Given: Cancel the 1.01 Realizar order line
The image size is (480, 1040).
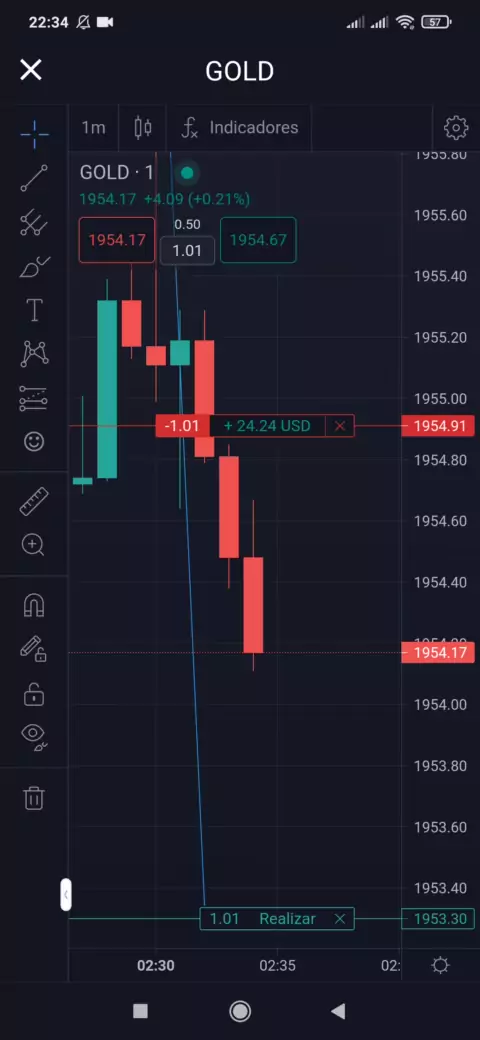Looking at the screenshot, I should pos(339,919).
